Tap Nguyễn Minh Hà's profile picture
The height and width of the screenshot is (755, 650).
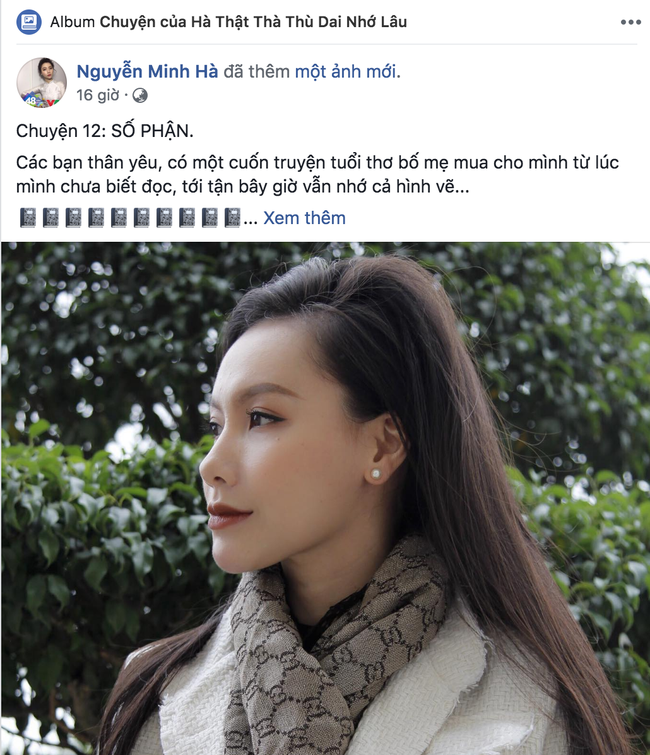pos(42,82)
